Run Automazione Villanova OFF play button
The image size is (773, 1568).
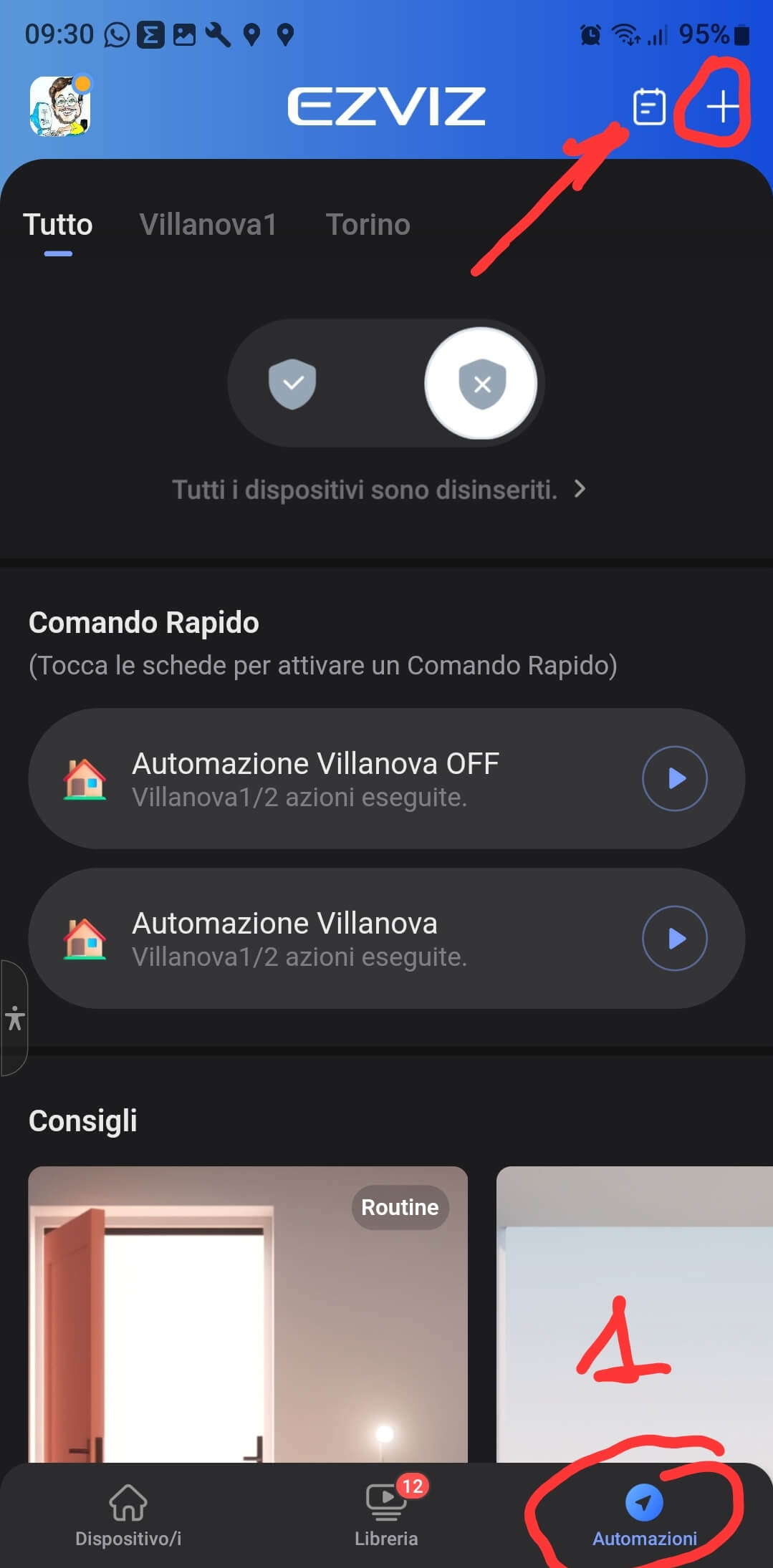(x=674, y=778)
